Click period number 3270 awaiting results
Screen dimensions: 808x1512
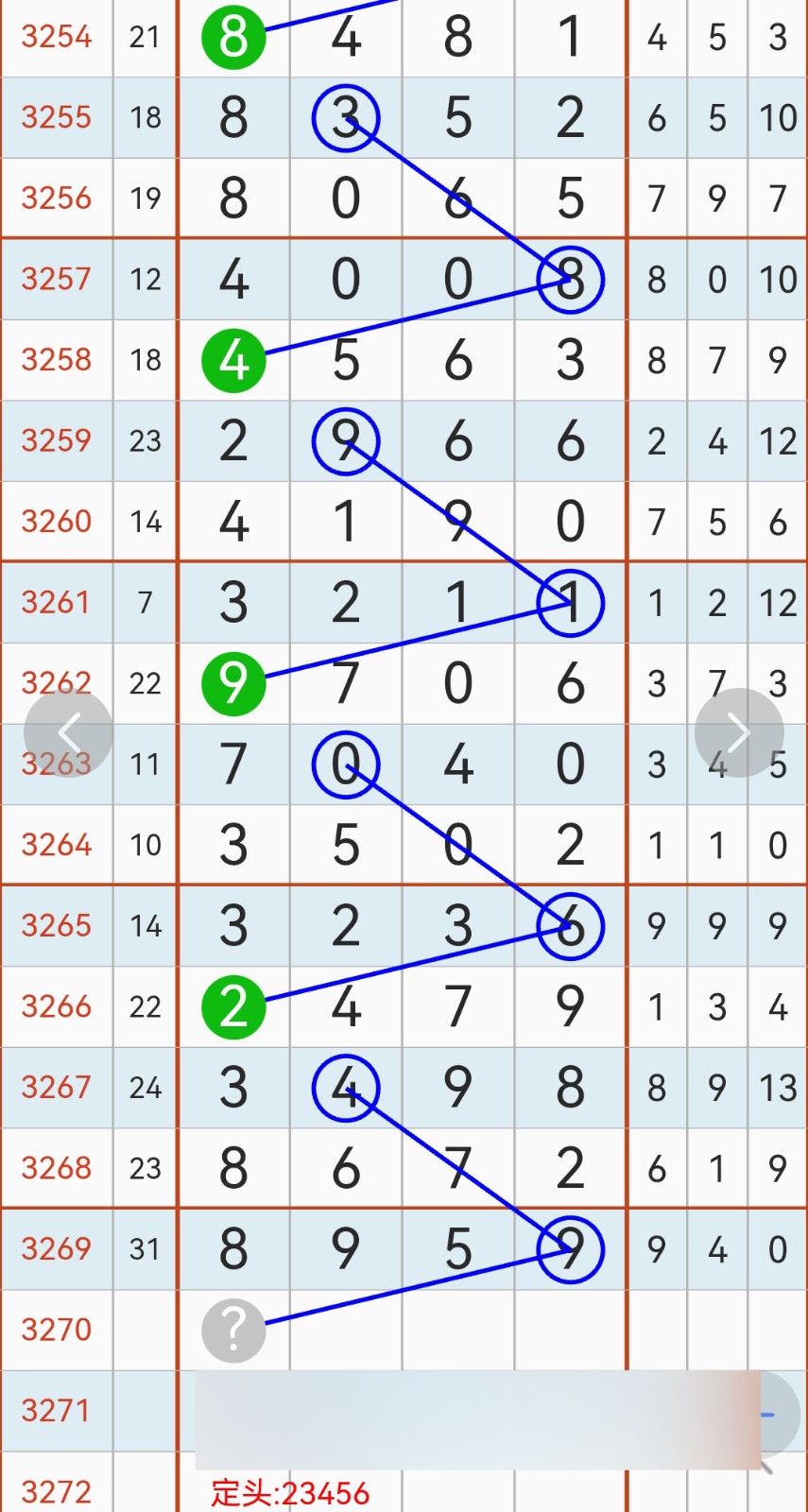[57, 1330]
